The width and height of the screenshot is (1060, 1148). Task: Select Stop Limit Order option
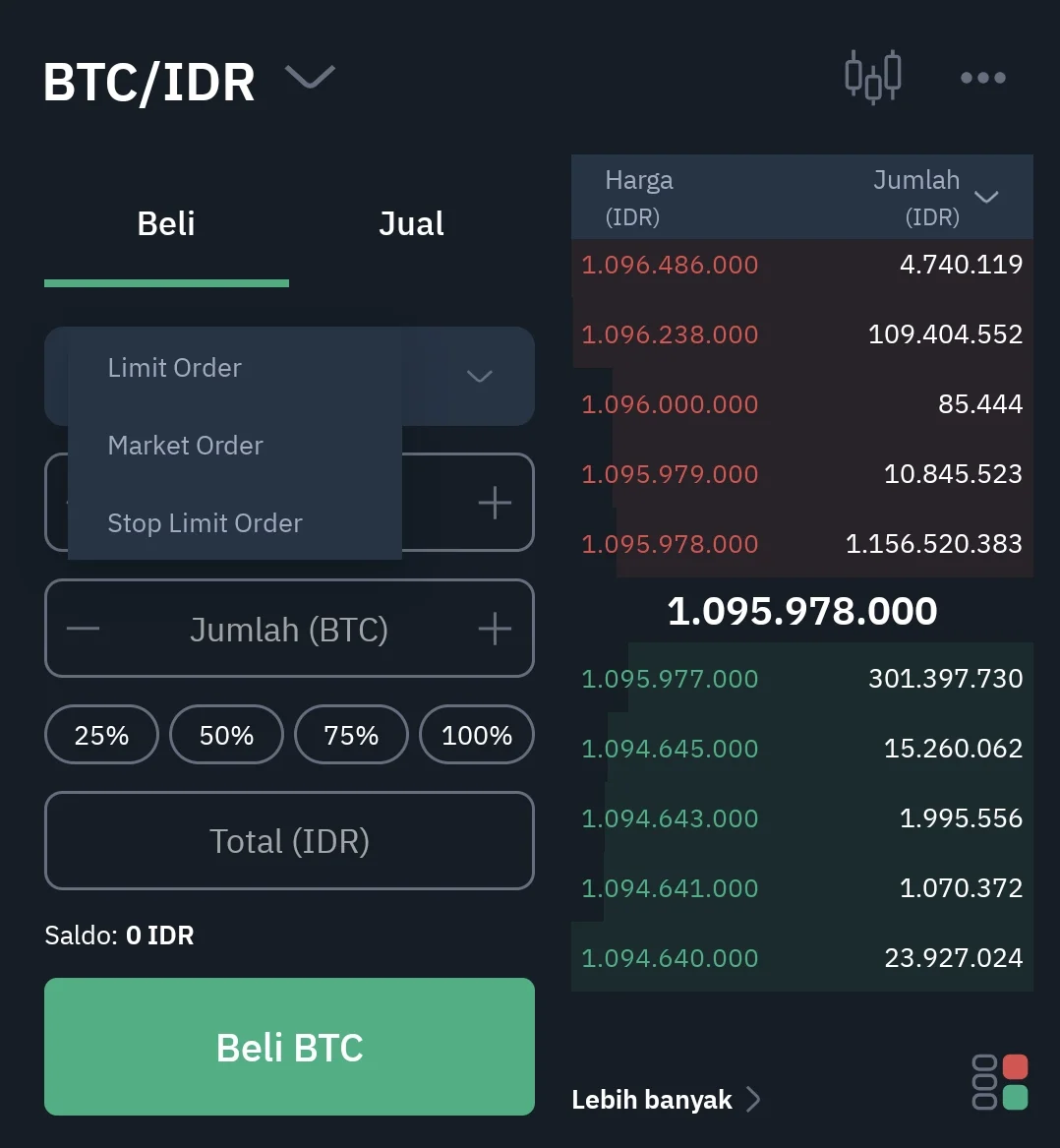pos(205,522)
